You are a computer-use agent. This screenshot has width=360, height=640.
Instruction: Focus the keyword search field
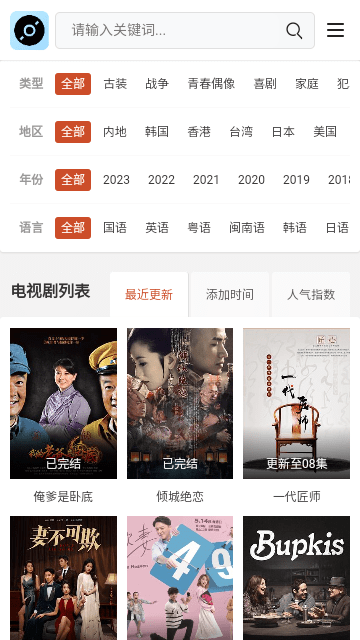pos(173,30)
